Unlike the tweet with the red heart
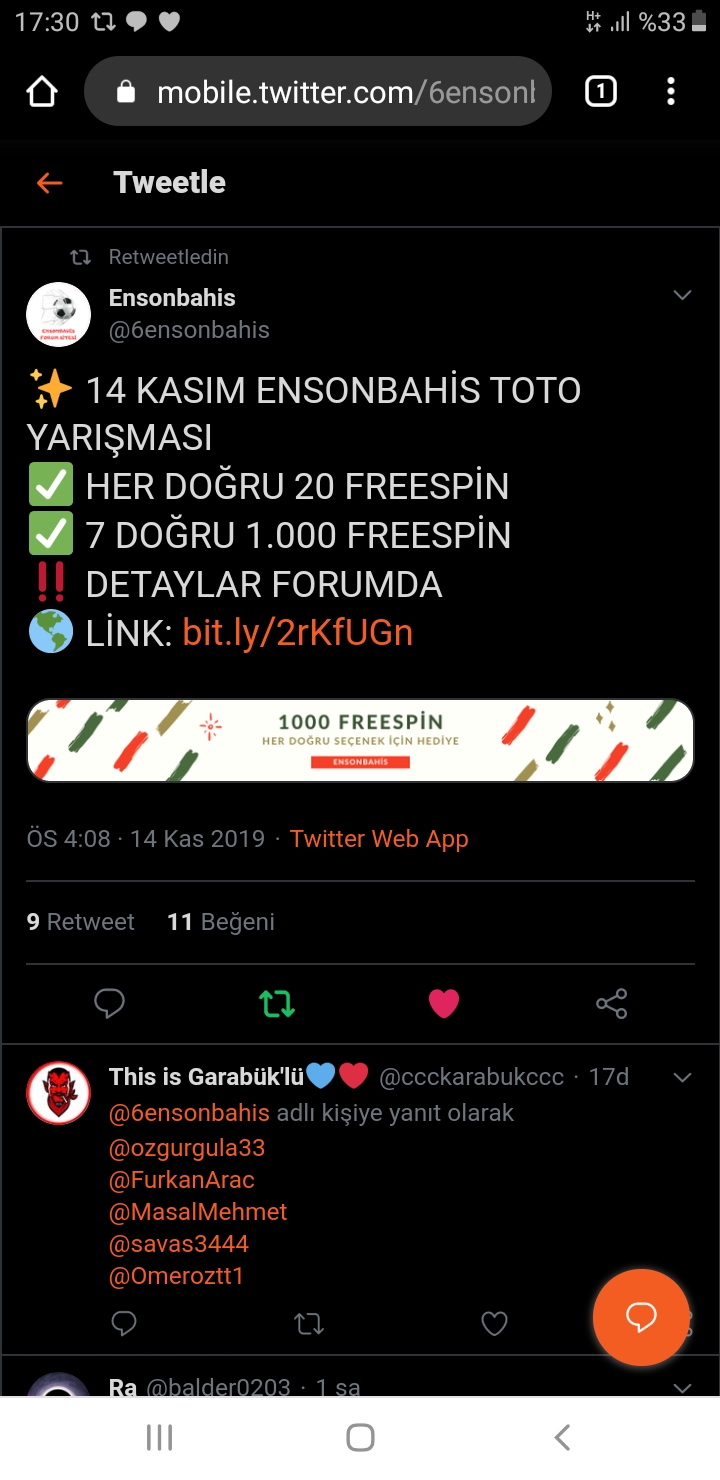The height and width of the screenshot is (1480, 720). (x=444, y=1003)
